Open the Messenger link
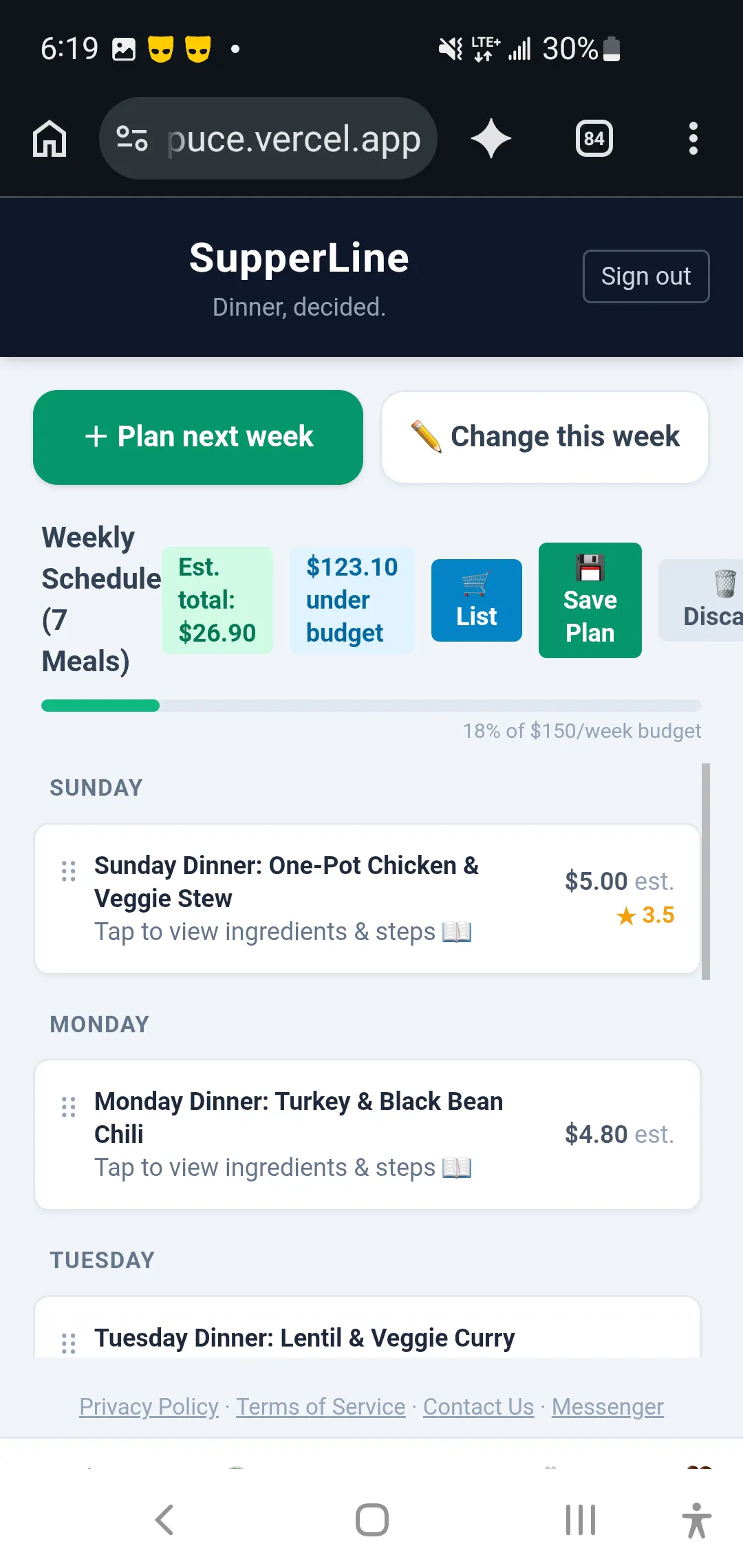This screenshot has width=743, height=1568. pyautogui.click(x=607, y=1407)
